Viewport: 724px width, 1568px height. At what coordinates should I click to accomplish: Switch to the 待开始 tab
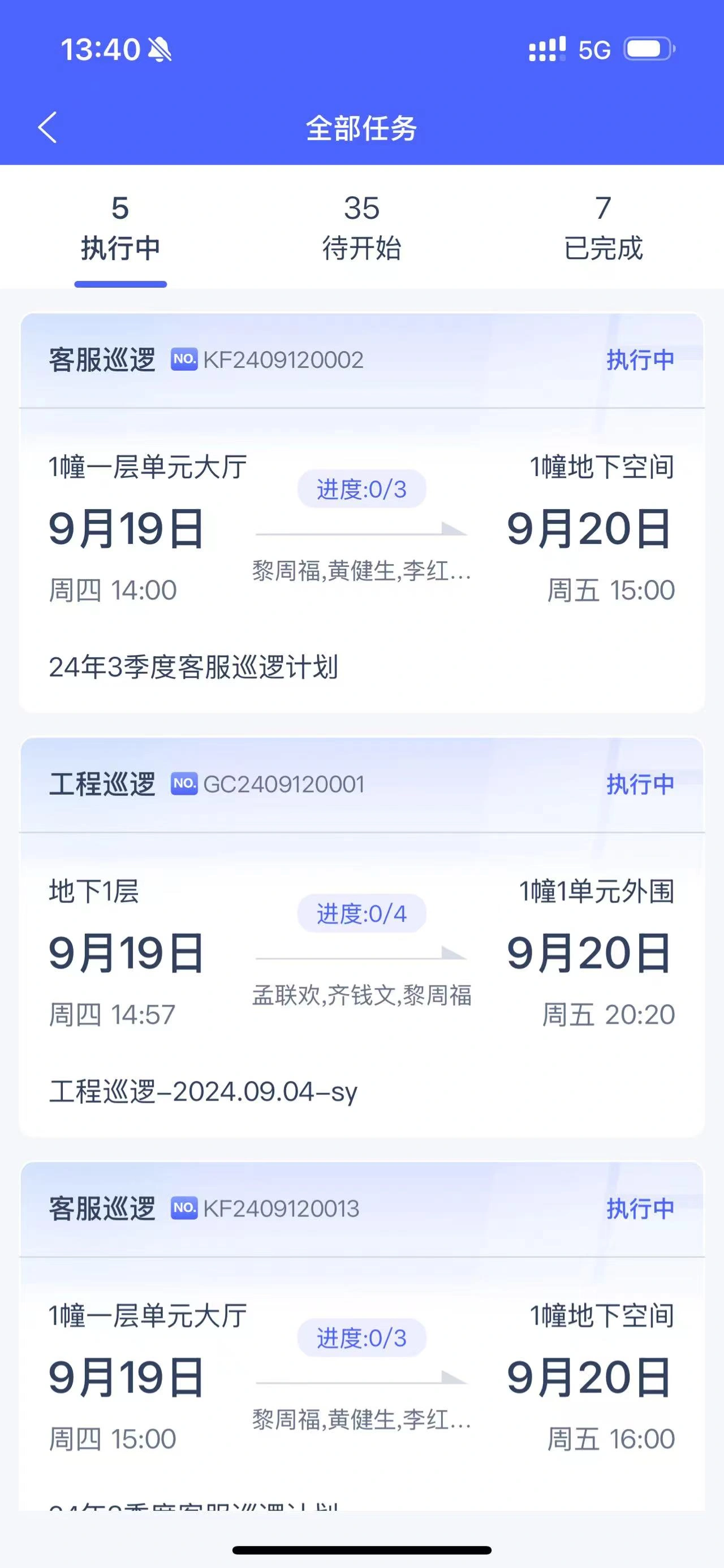pos(361,228)
